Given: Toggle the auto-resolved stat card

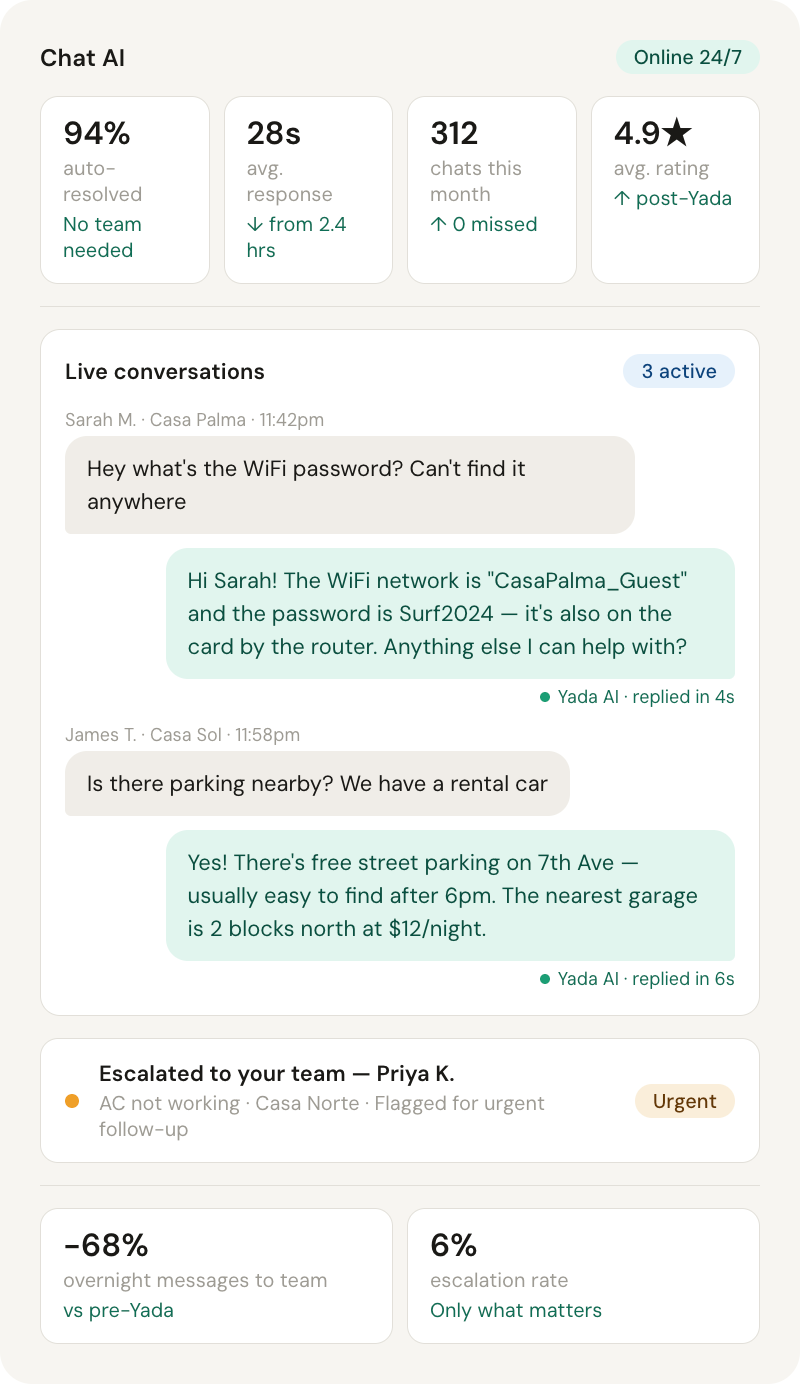Looking at the screenshot, I should click(x=125, y=189).
